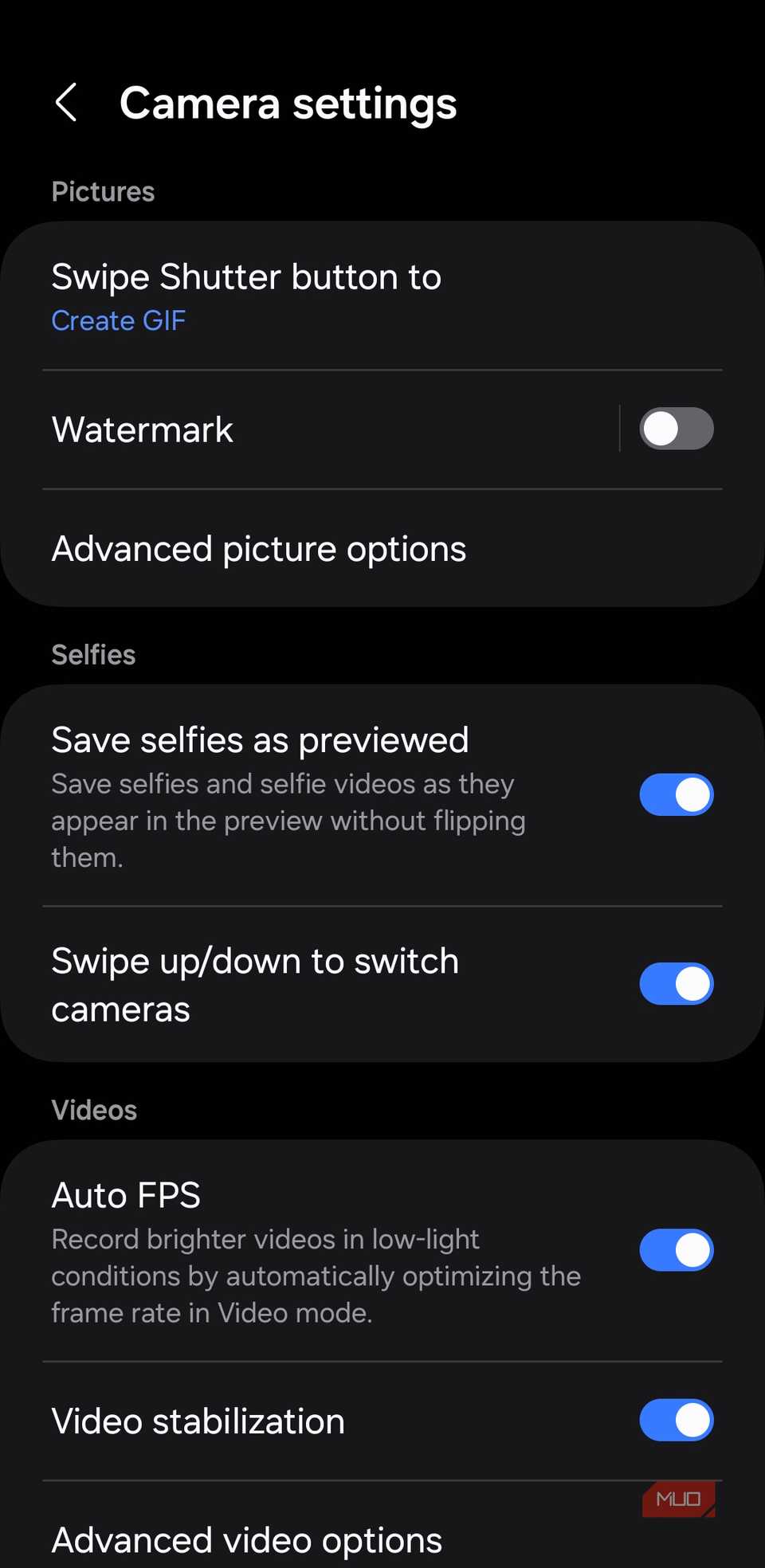The height and width of the screenshot is (1568, 765).
Task: Disable Video stabilization
Action: tap(676, 1420)
